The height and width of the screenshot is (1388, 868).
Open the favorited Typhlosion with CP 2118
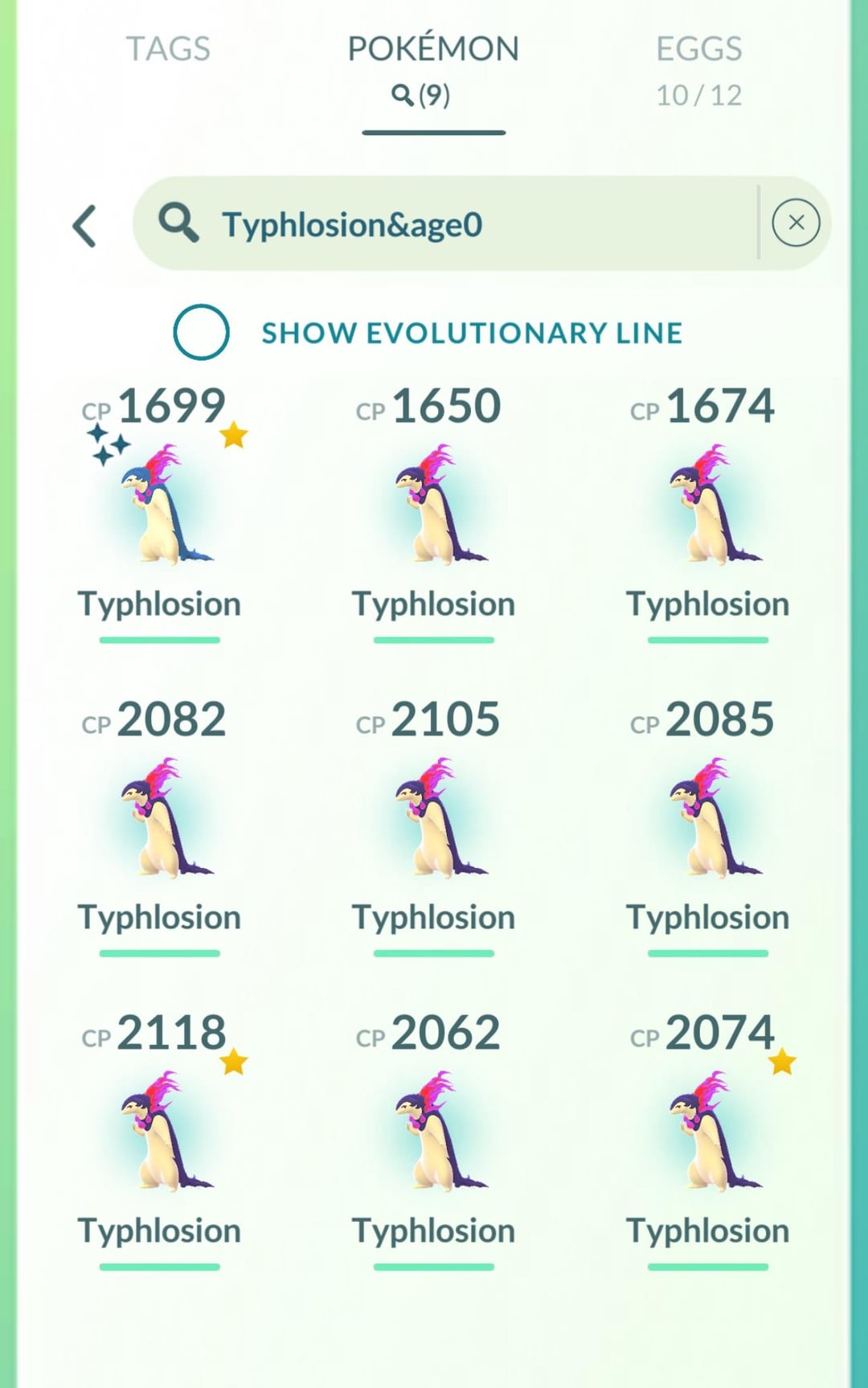coord(160,1133)
